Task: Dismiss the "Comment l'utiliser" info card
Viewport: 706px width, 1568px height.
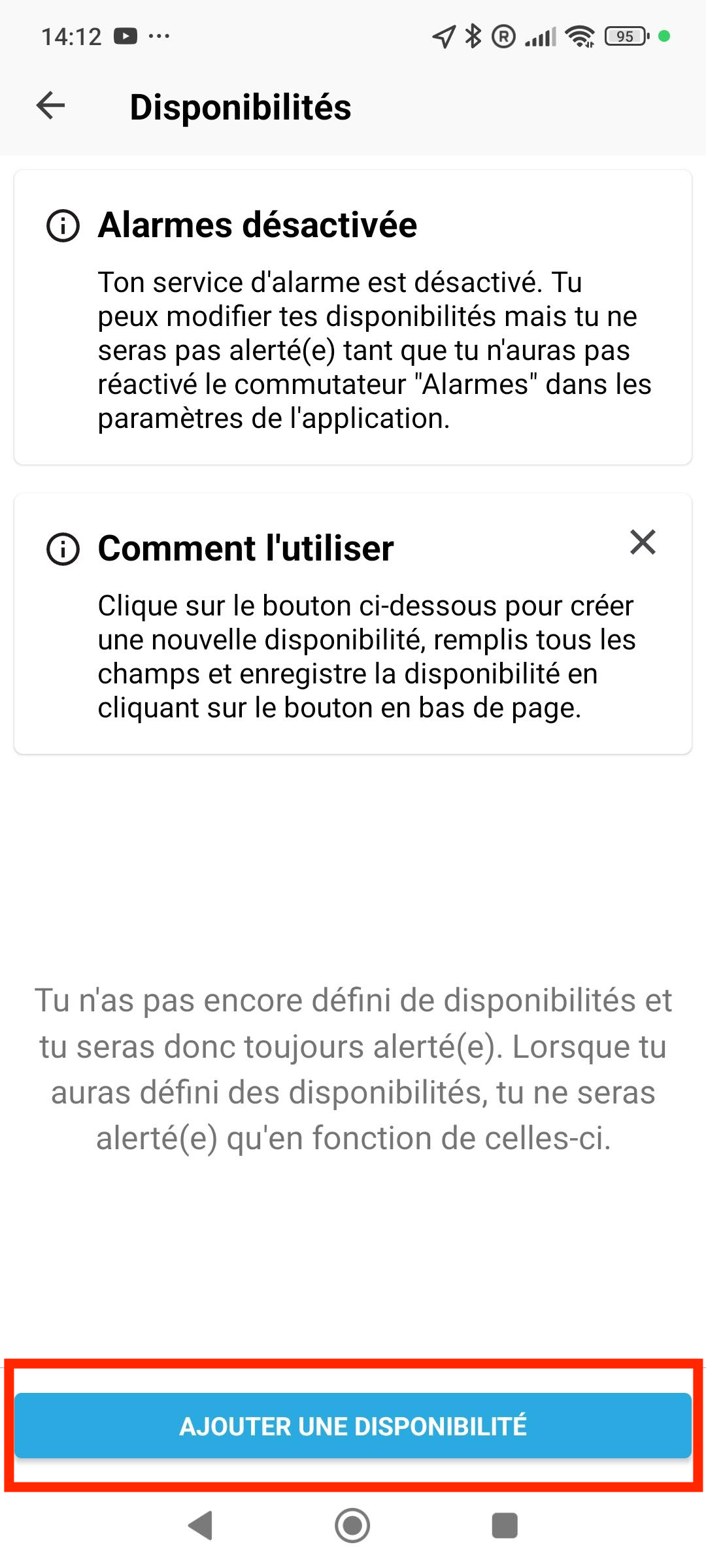Action: coord(643,542)
